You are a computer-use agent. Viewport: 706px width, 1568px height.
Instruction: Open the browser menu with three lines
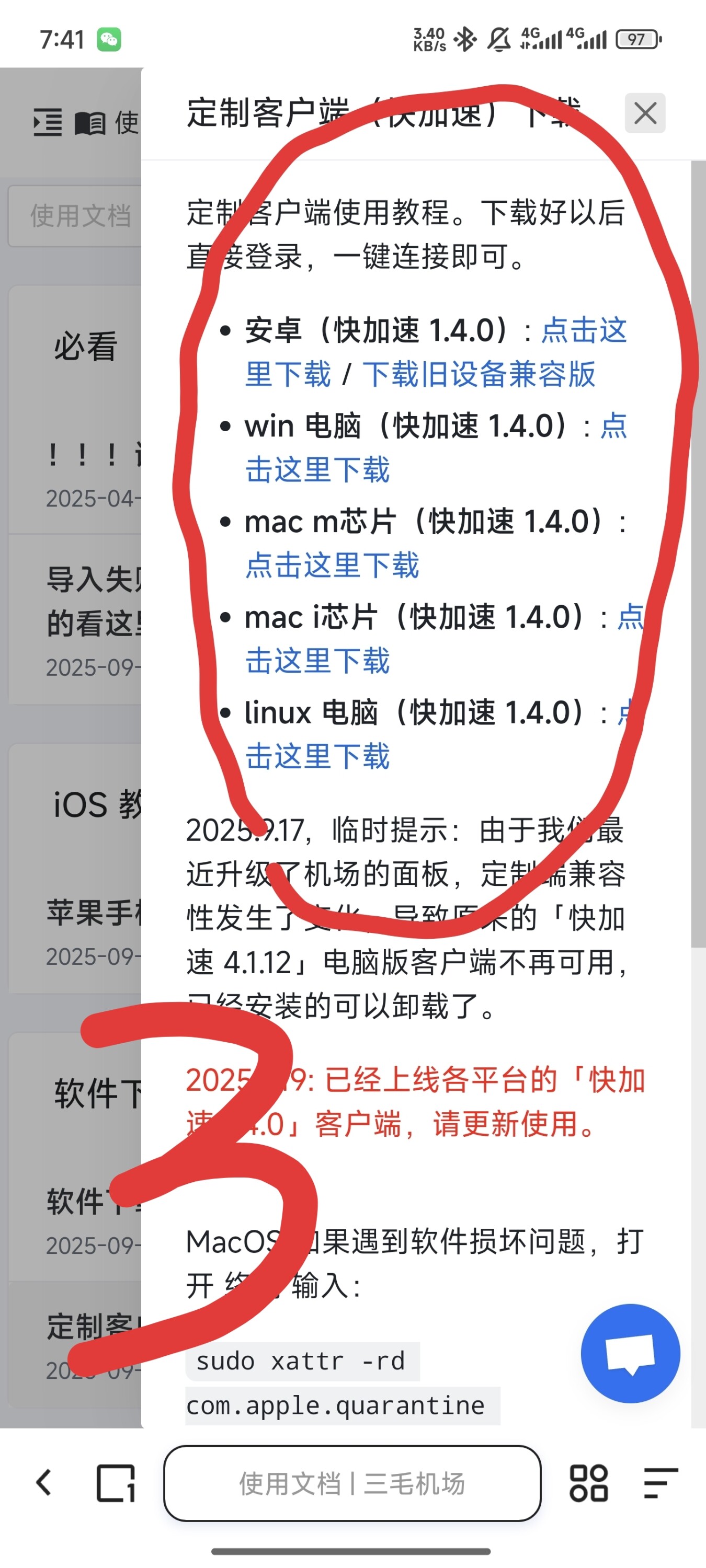(661, 1483)
